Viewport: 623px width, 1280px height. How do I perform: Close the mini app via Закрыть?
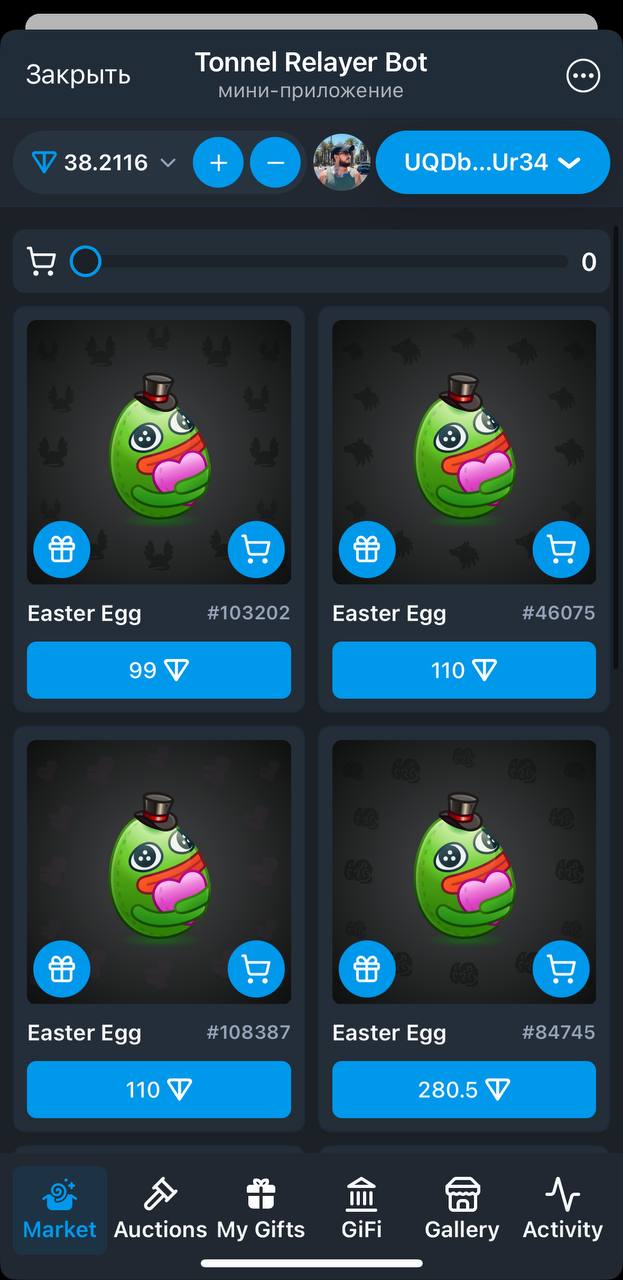[78, 75]
